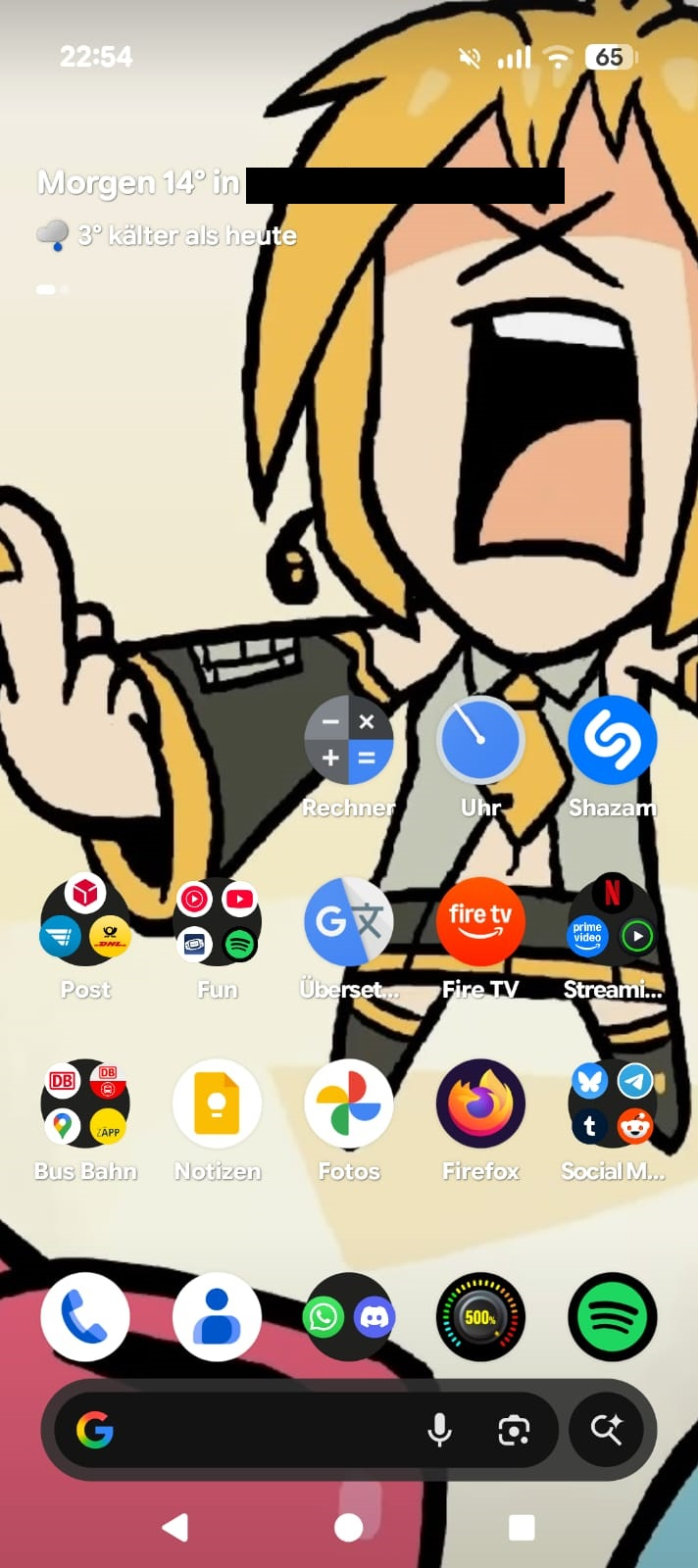The height and width of the screenshot is (1568, 698).
Task: Open the phone dialer in the dock
Action: pyautogui.click(x=85, y=1317)
